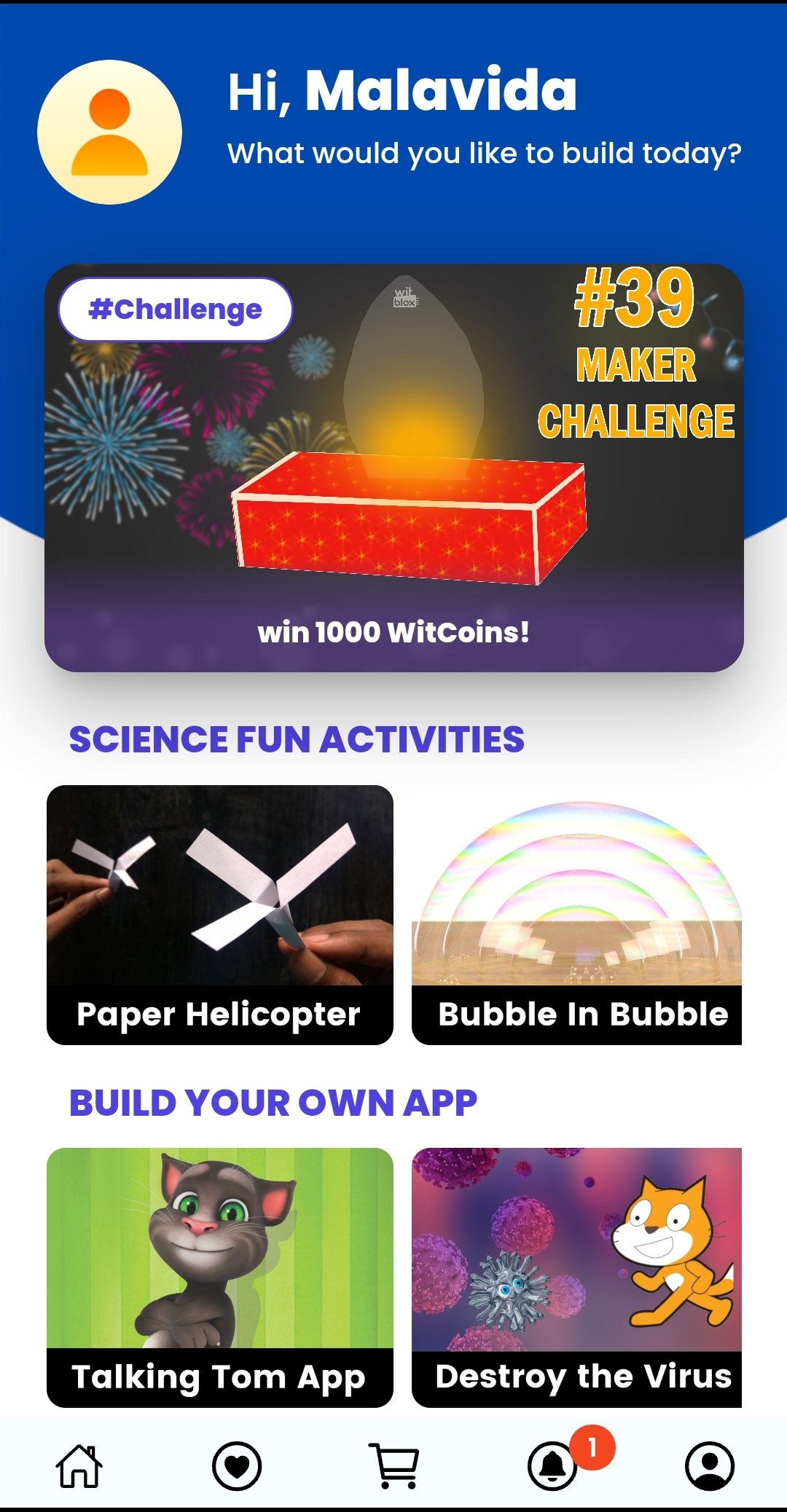The height and width of the screenshot is (1512, 787).
Task: Open the shopping cart tab
Action: point(394,1465)
